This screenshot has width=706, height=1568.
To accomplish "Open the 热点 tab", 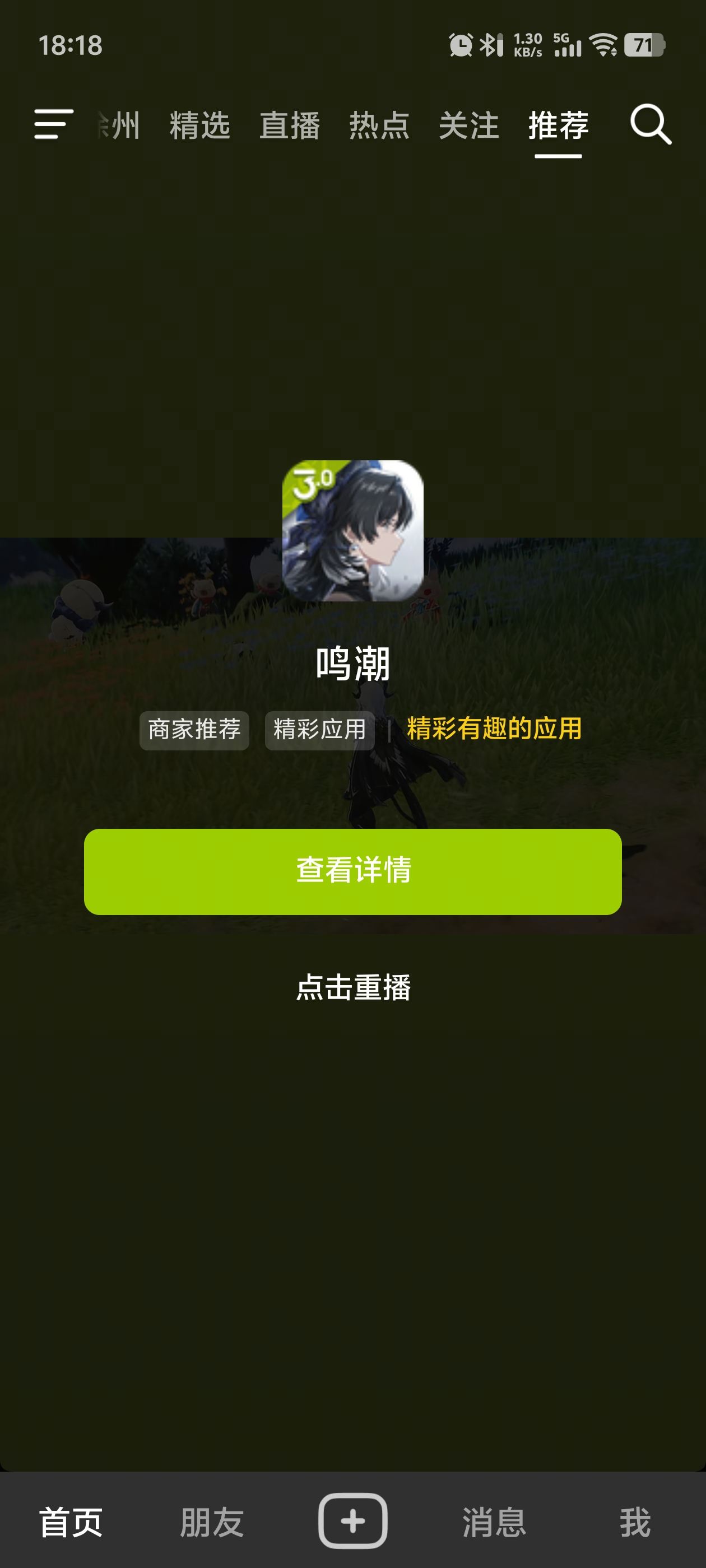I will coord(379,125).
